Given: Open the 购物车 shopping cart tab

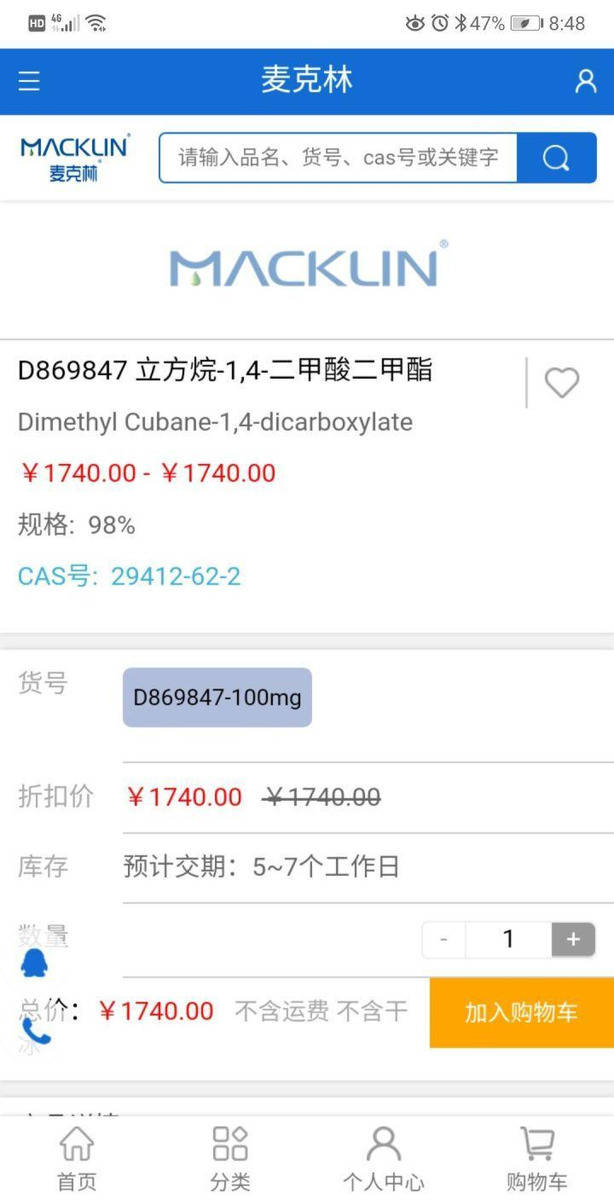Looking at the screenshot, I should pyautogui.click(x=537, y=1159).
